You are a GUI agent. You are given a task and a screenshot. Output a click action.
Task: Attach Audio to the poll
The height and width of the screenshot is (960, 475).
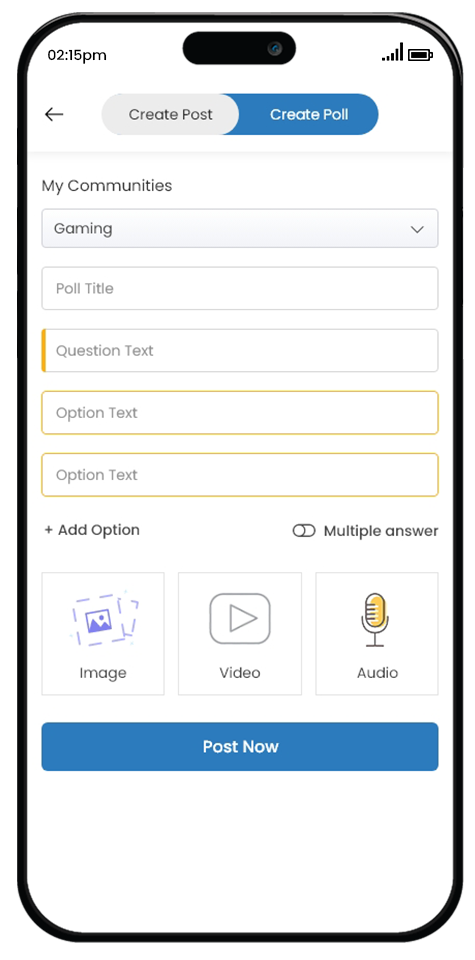[377, 634]
